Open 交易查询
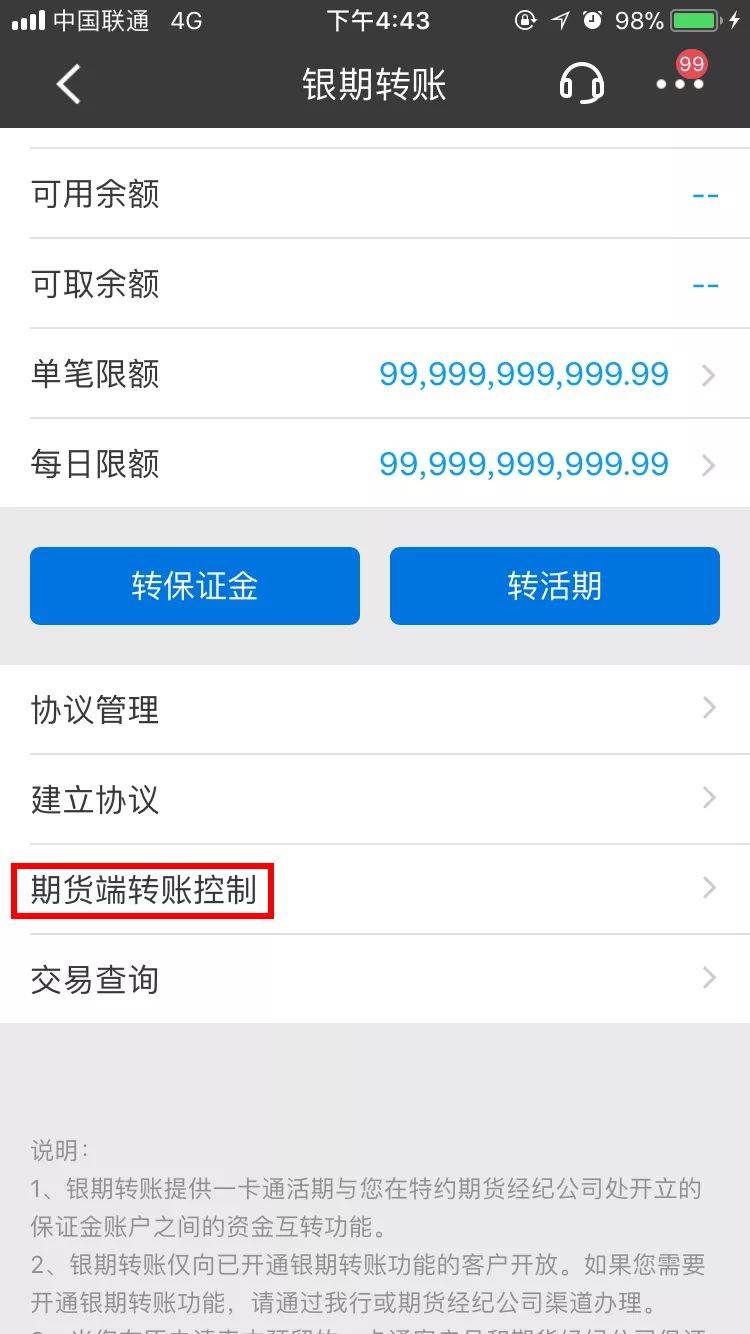The width and height of the screenshot is (750, 1334). (375, 980)
